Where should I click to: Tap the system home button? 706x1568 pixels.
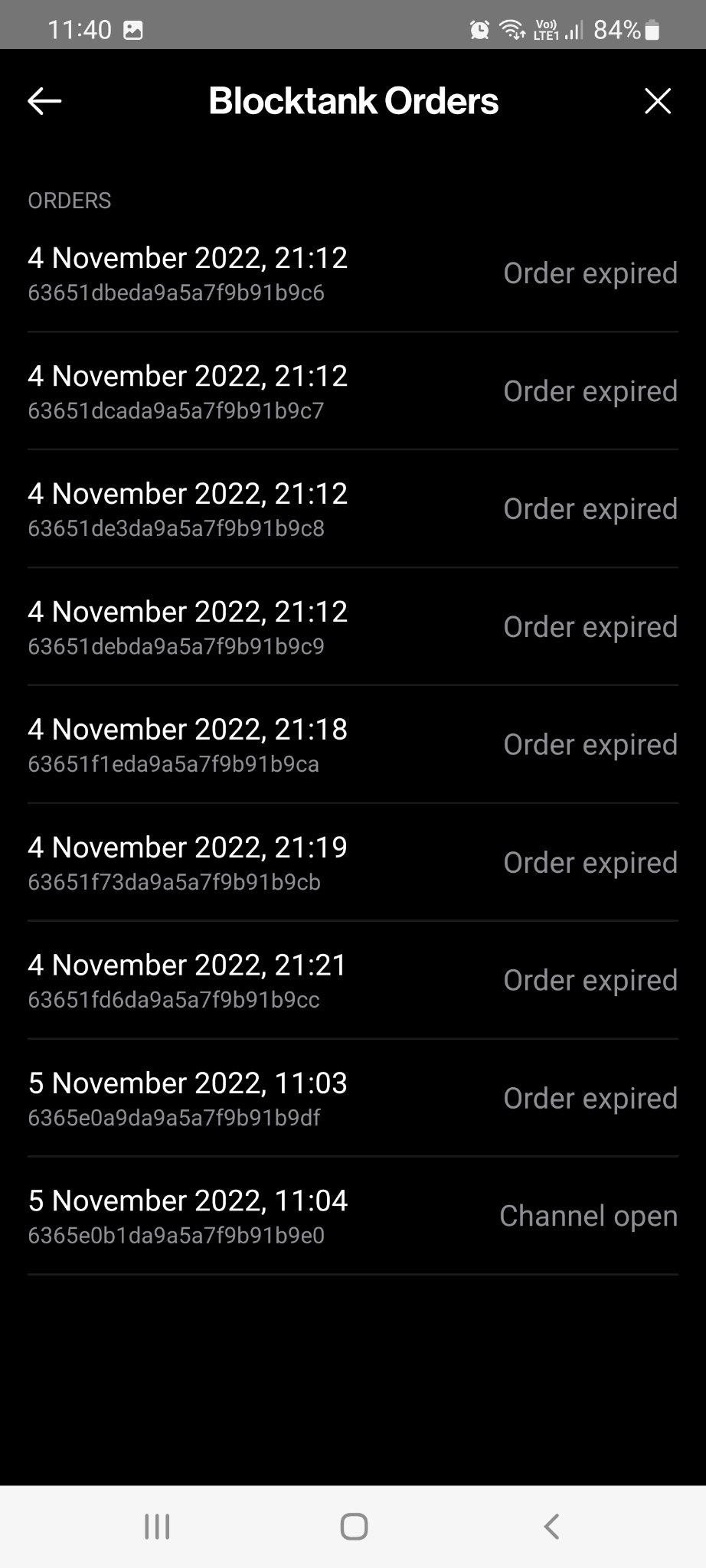[x=354, y=1526]
